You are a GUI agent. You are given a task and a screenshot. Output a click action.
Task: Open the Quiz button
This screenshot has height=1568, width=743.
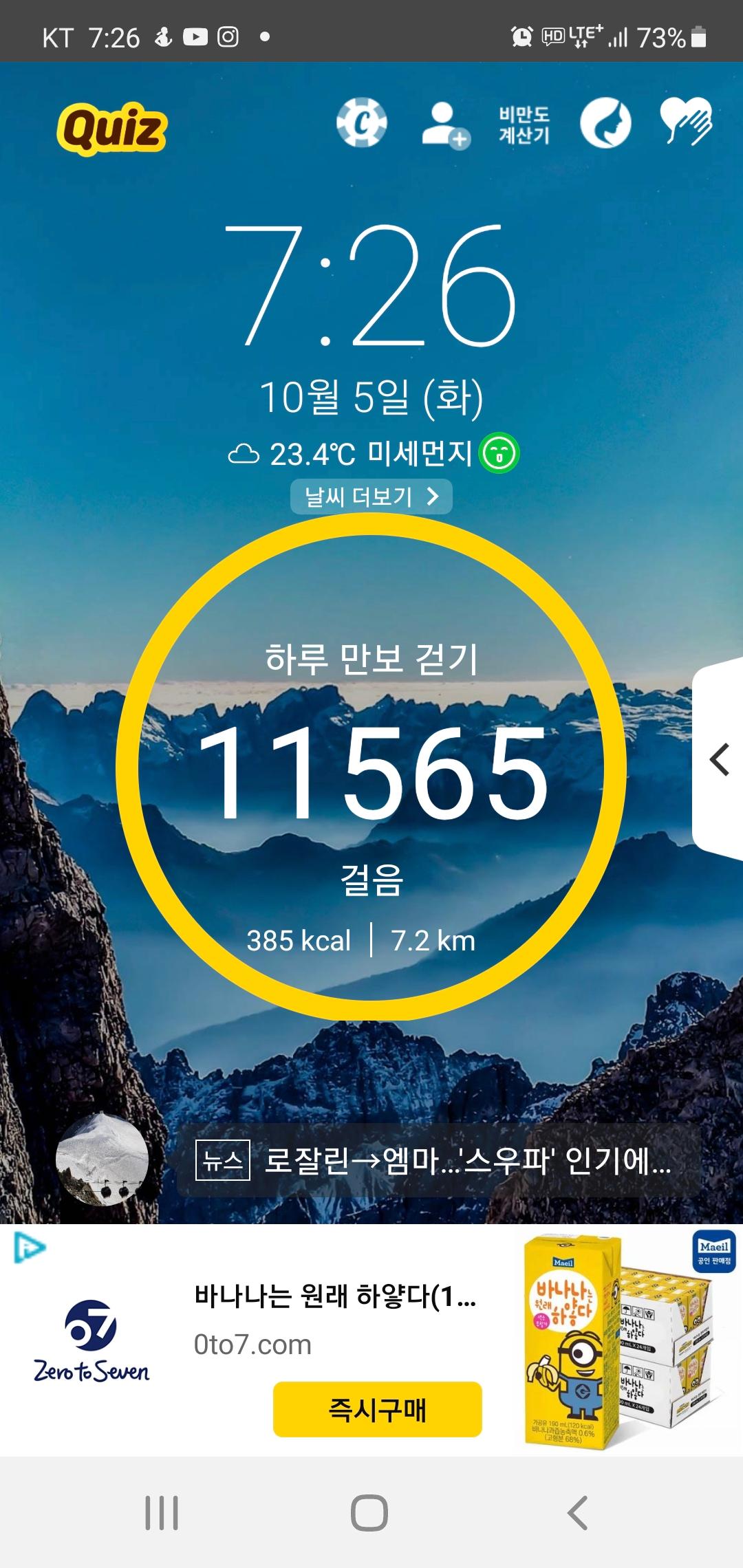click(112, 128)
